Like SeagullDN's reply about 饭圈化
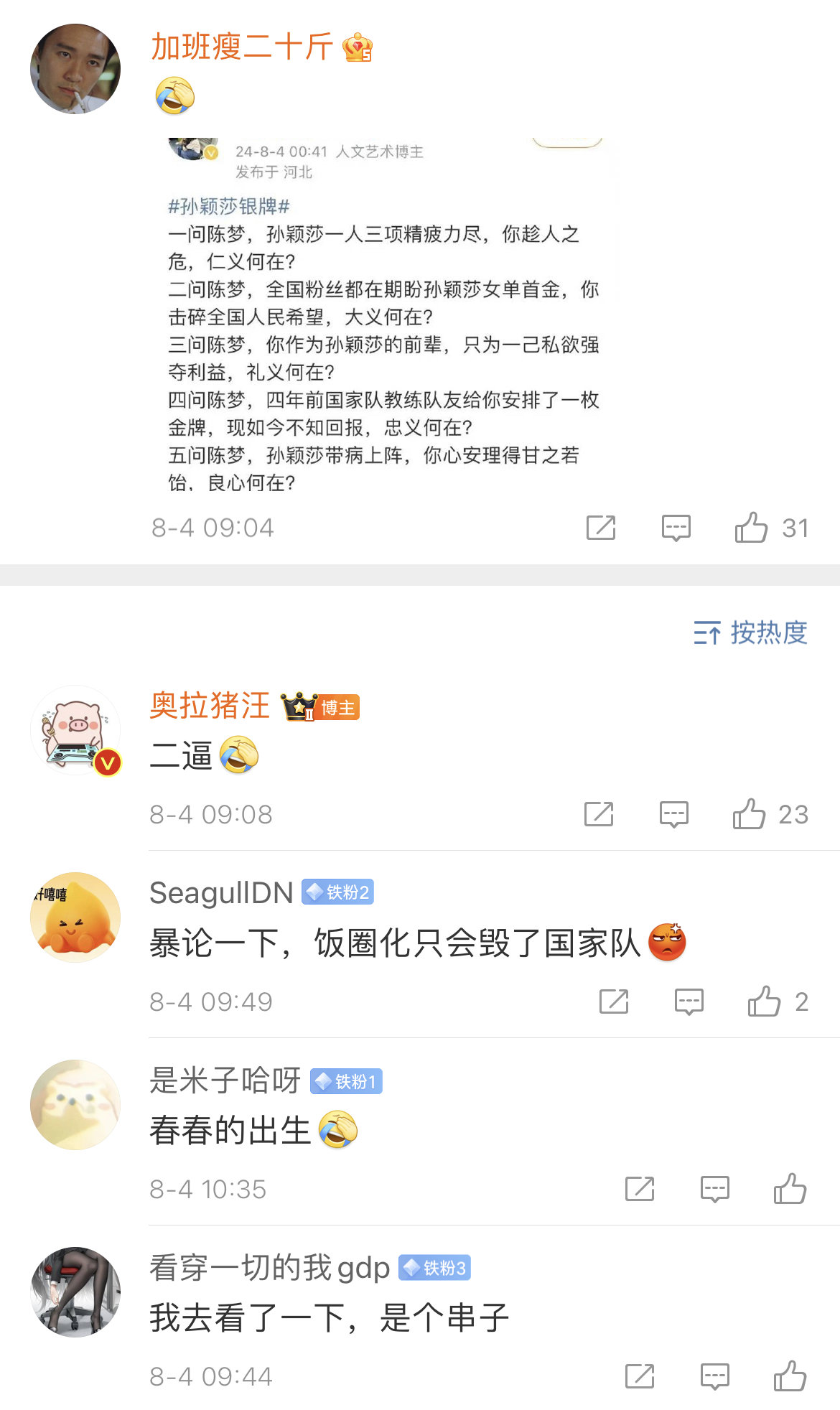The image size is (840, 1410). click(764, 1002)
